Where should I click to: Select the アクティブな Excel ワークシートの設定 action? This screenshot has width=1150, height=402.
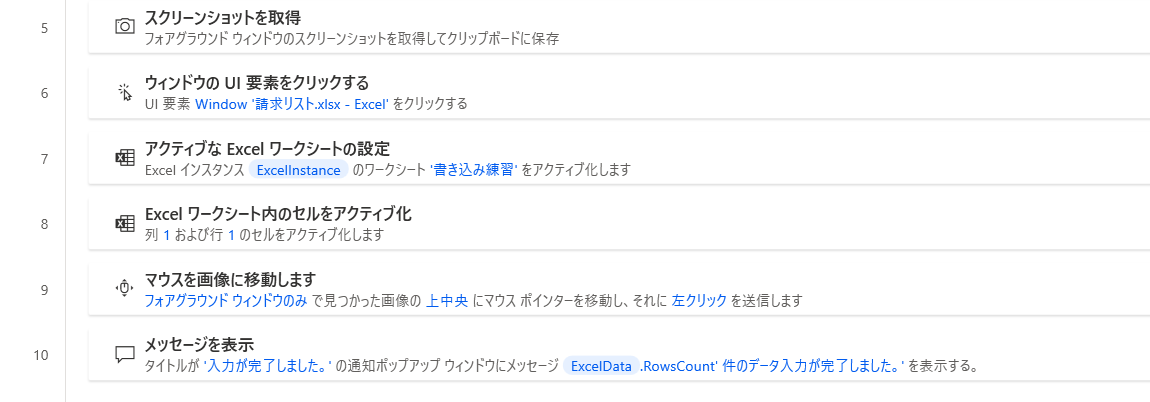tap(267, 148)
